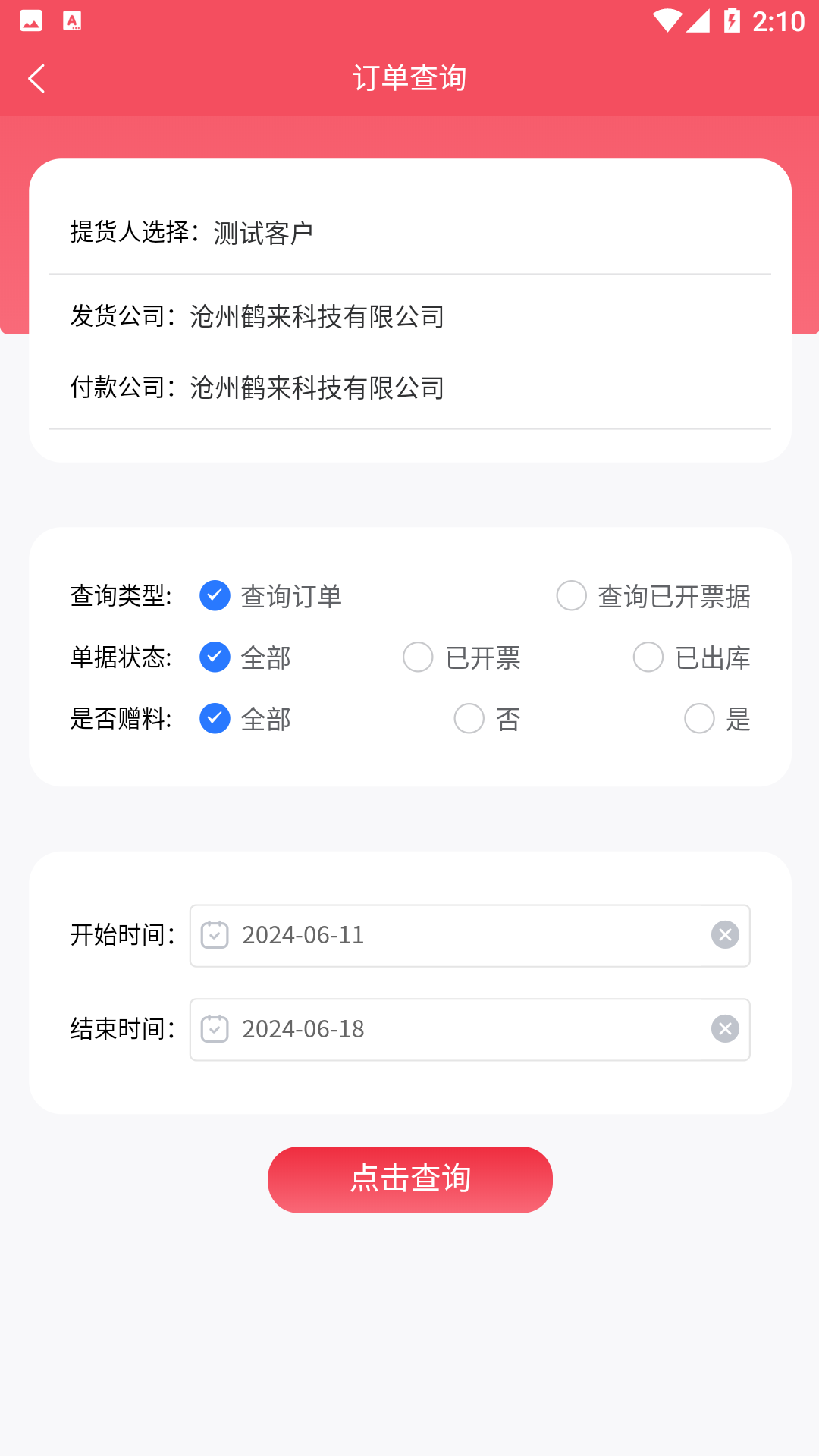Choose 否 for 是否赠料

tap(469, 719)
